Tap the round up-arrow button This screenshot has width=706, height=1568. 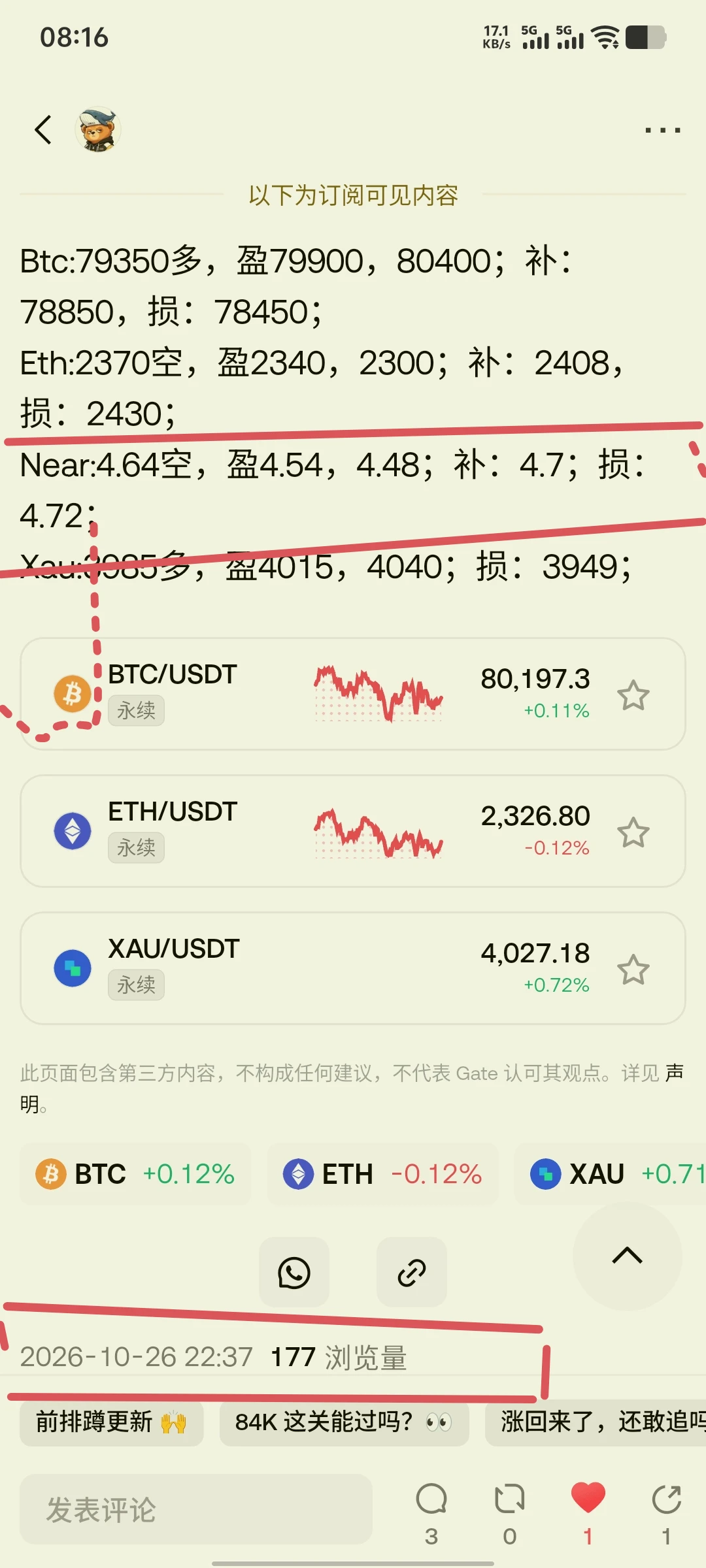pos(628,1256)
